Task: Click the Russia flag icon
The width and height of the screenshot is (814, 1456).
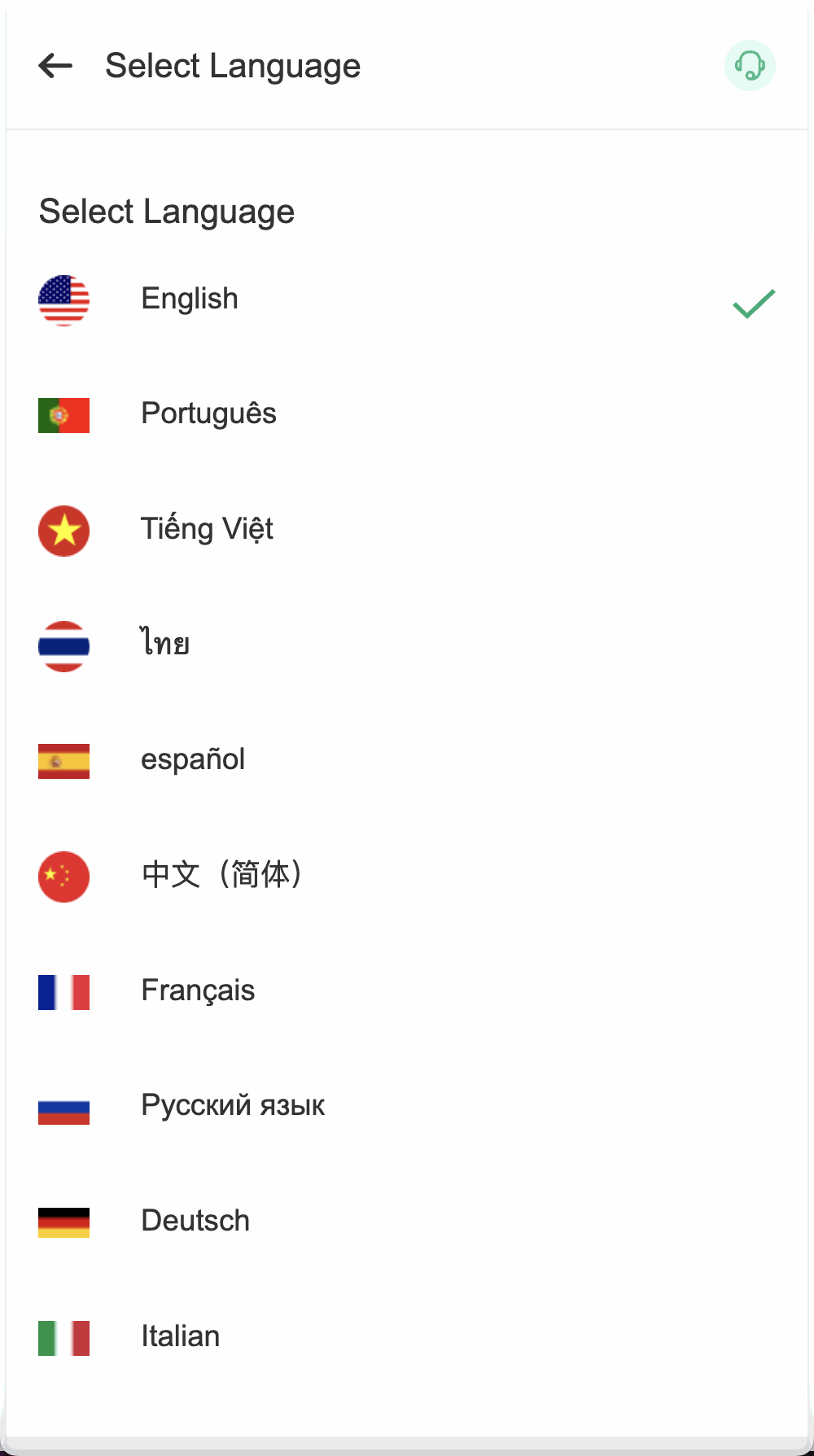Action: tap(63, 1108)
